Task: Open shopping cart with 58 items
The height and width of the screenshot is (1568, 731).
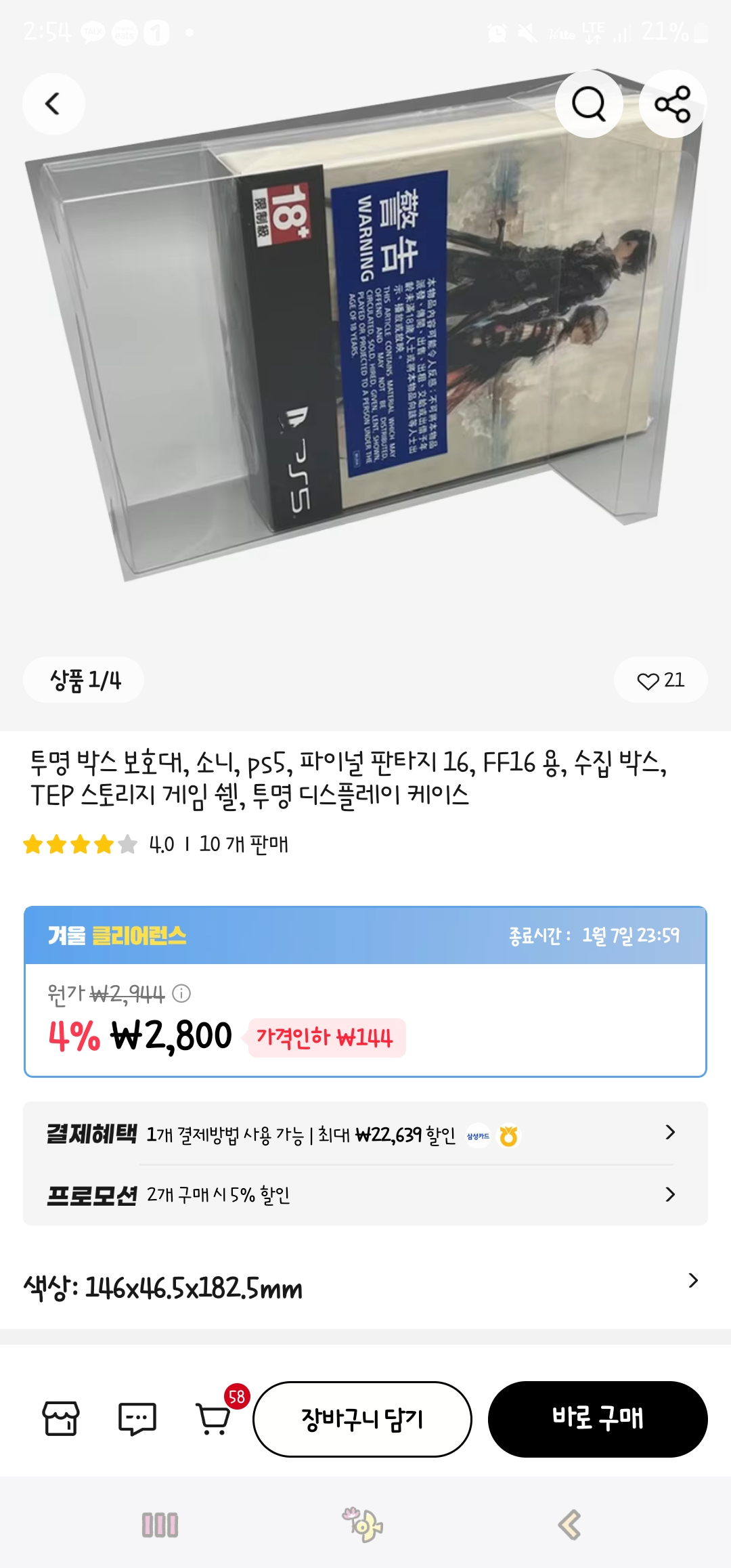Action: point(214,1418)
